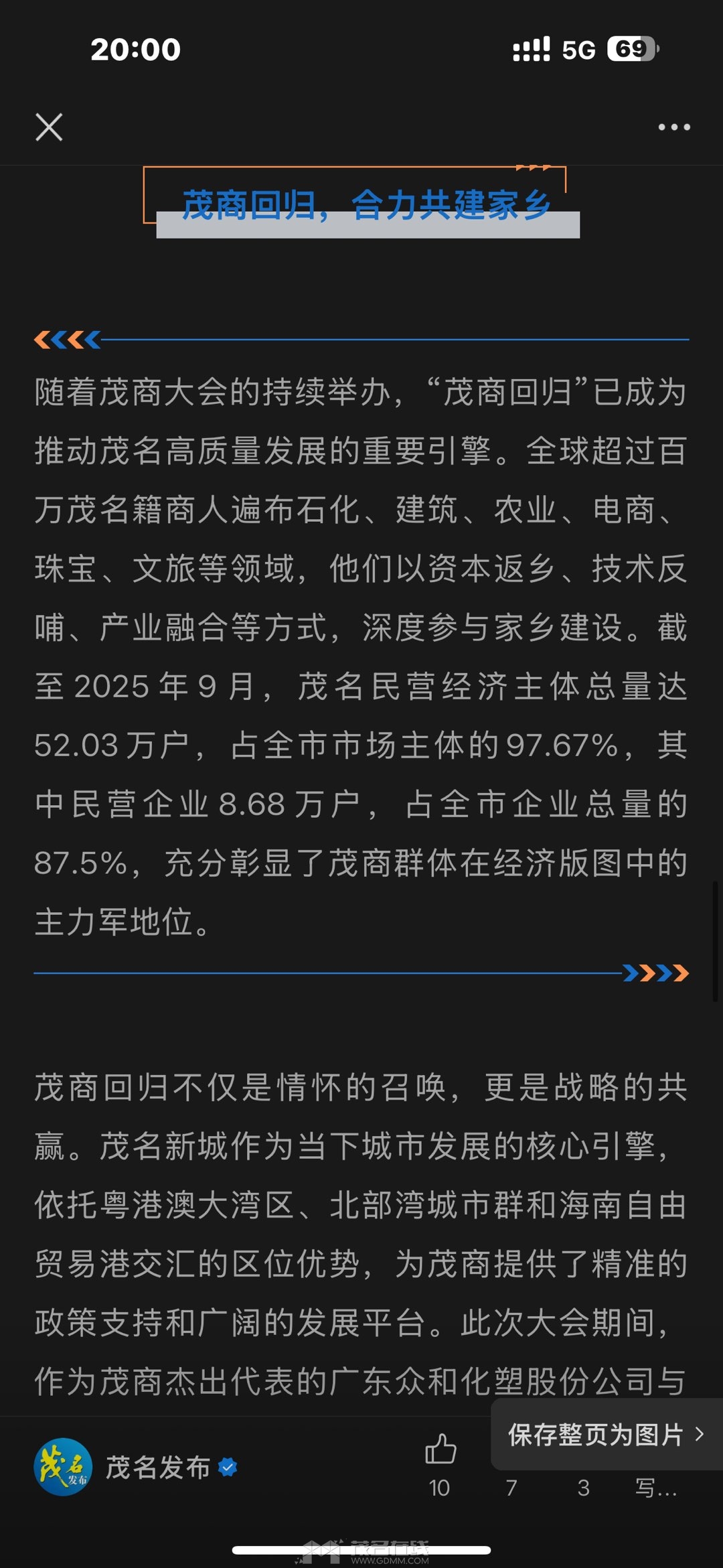Like this article with thumbs-up
The width and height of the screenshot is (723, 1568).
tap(440, 1449)
